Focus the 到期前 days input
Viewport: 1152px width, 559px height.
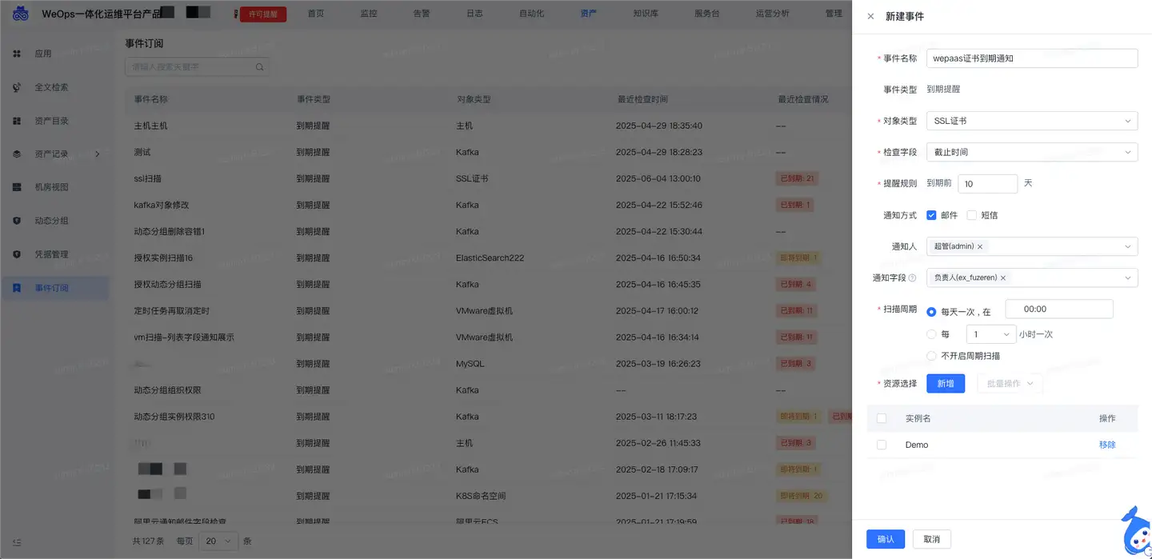(x=987, y=184)
